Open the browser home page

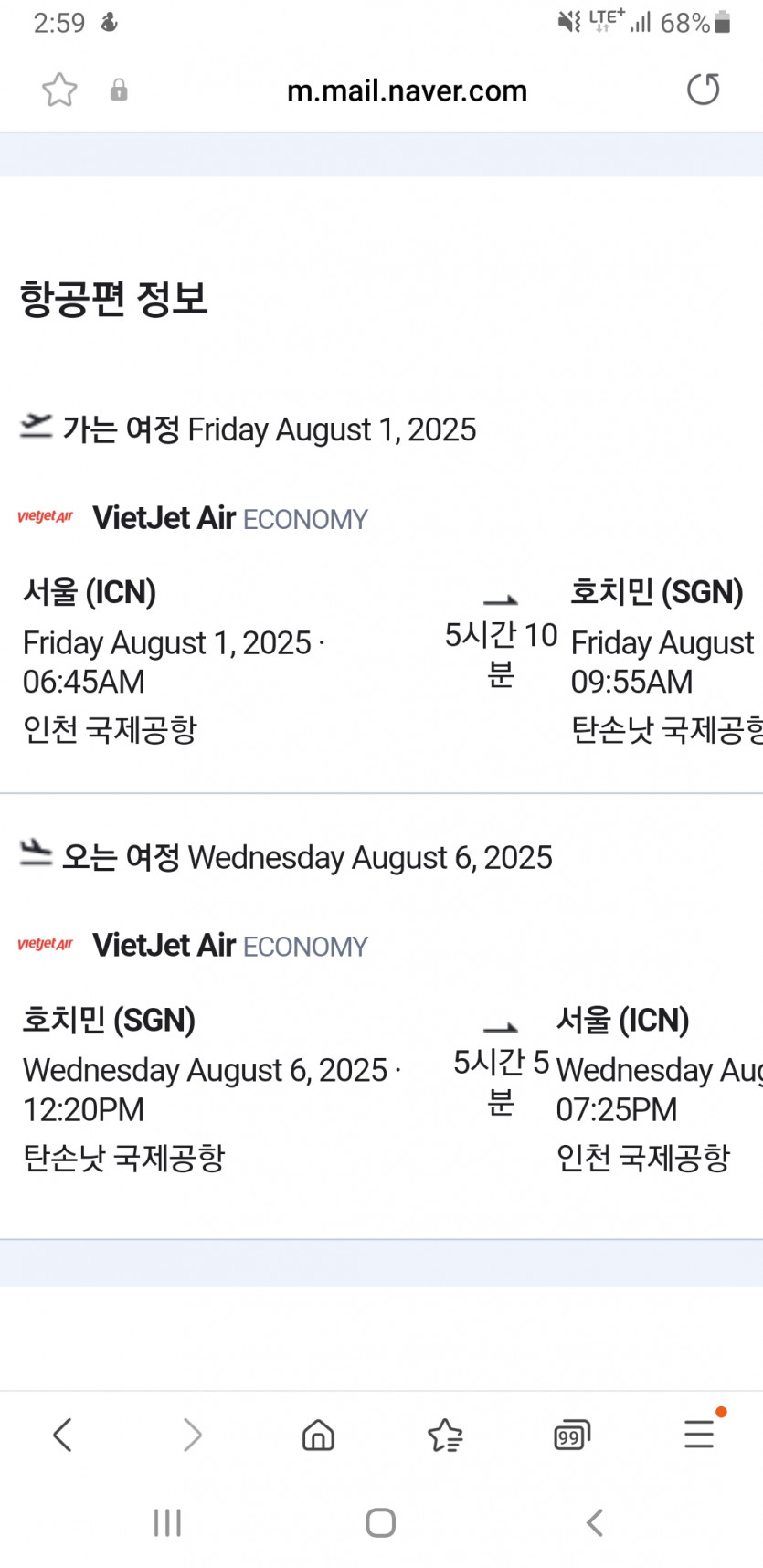point(318,1435)
